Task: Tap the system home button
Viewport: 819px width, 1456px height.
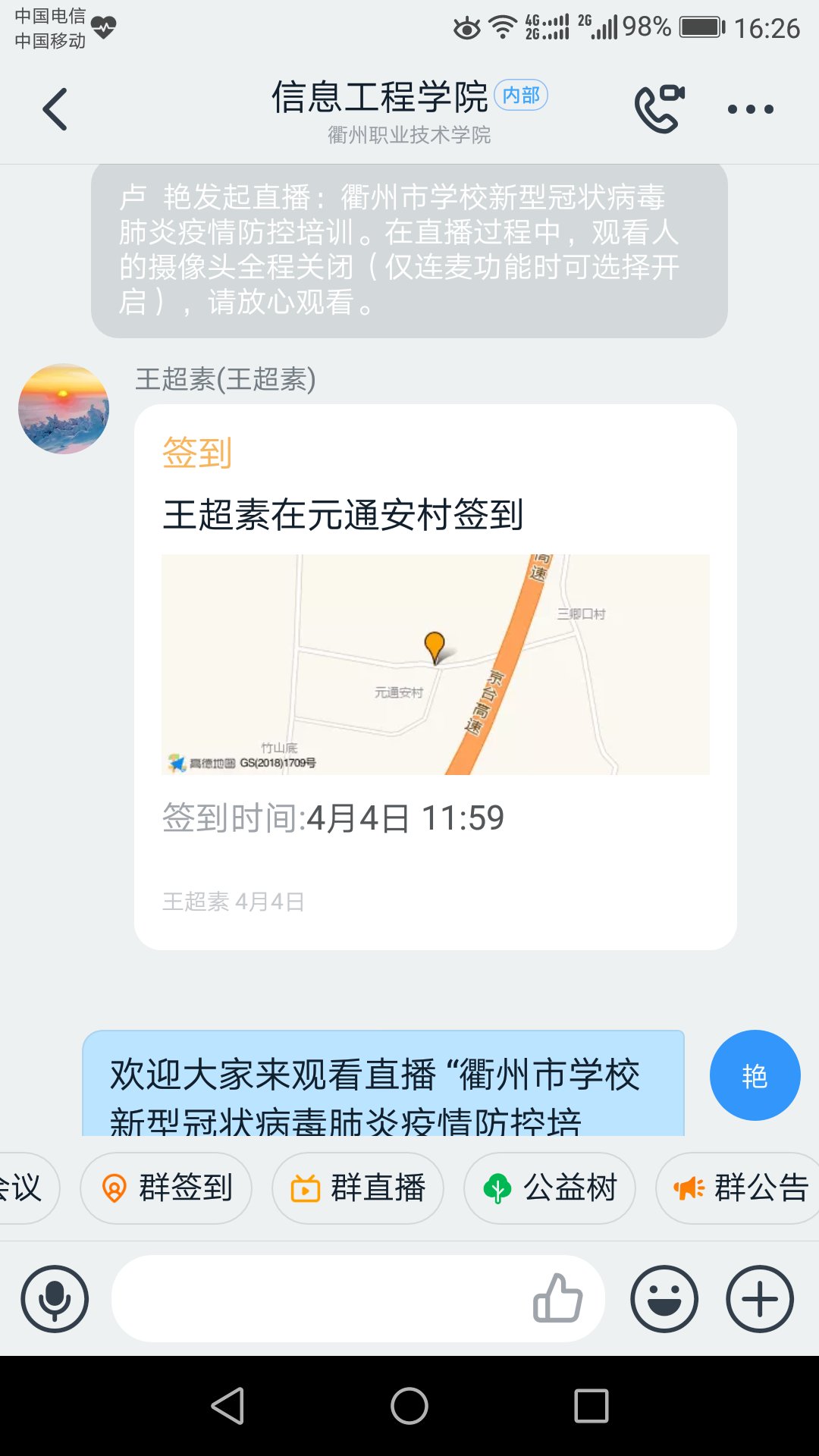Action: (x=409, y=1406)
